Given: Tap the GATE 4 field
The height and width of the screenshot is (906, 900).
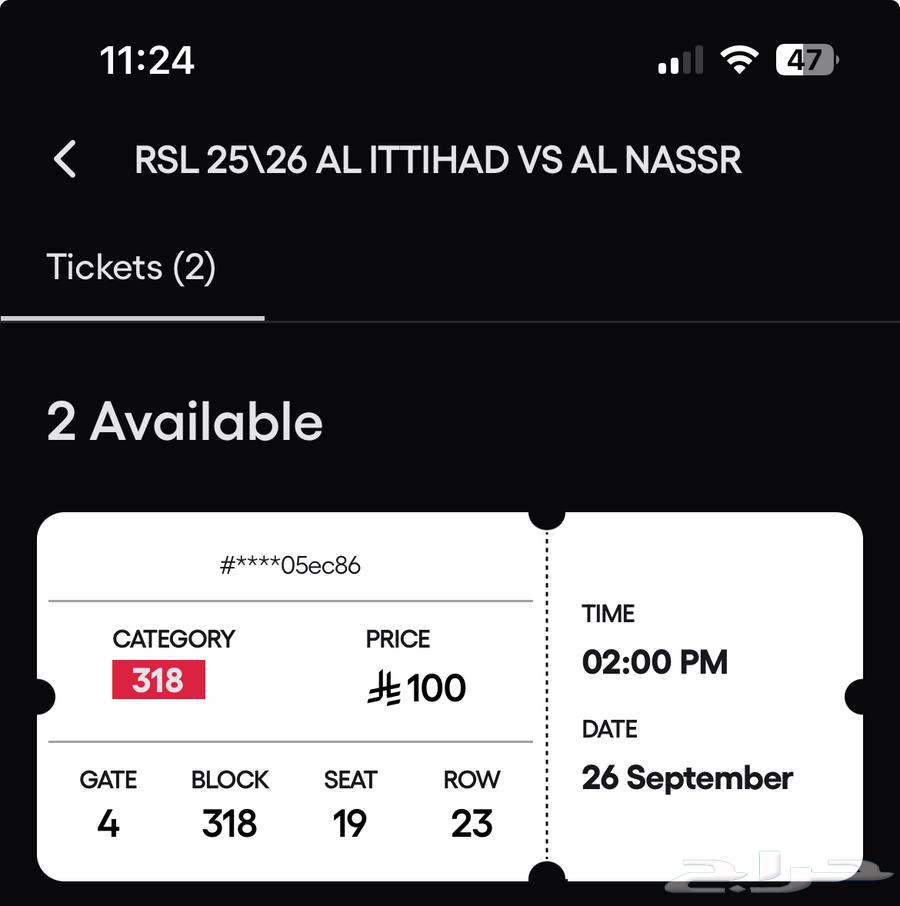Looking at the screenshot, I should click(x=108, y=804).
